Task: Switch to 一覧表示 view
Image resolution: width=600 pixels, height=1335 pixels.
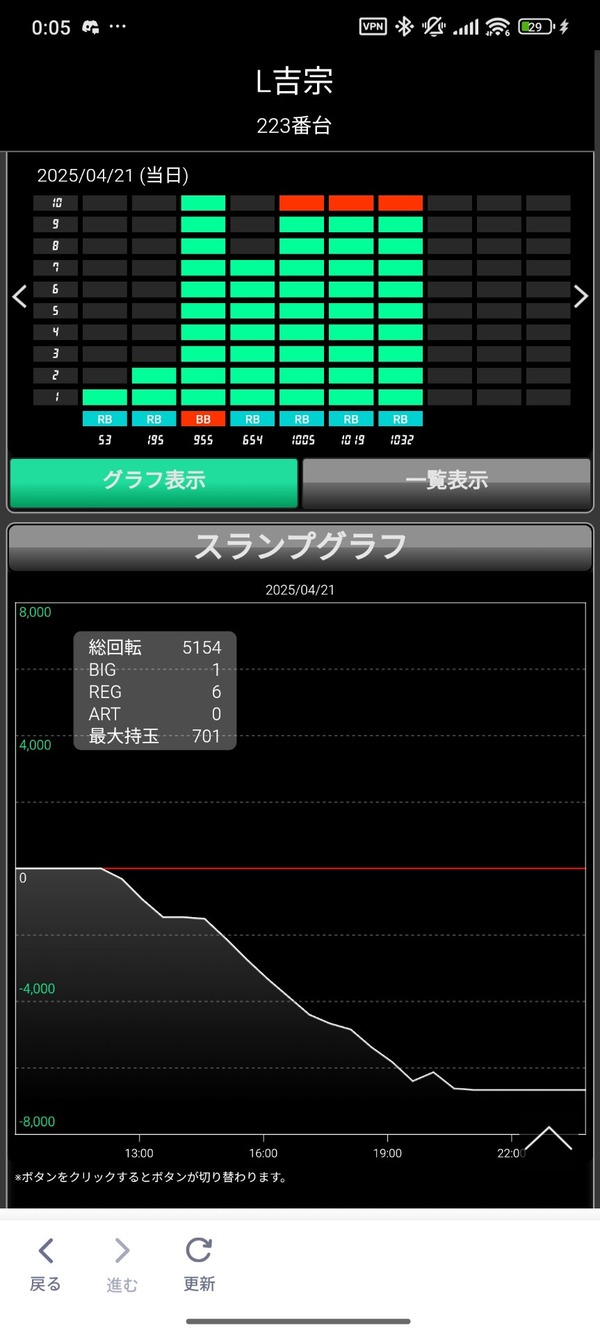Action: coord(446,482)
